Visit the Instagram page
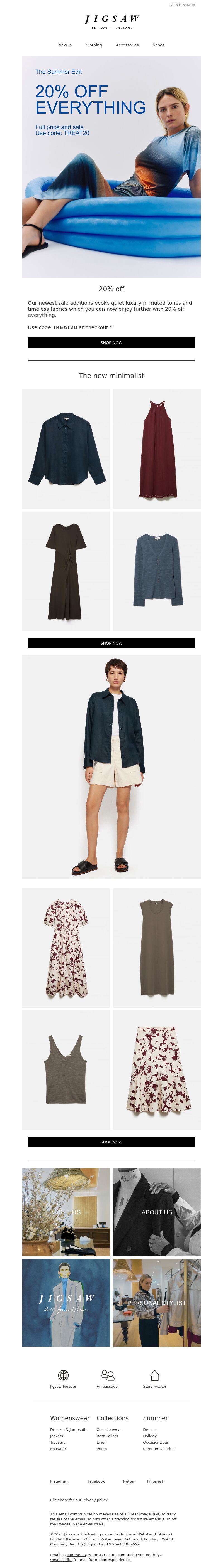This screenshot has width=223, height=1568. [59, 1481]
